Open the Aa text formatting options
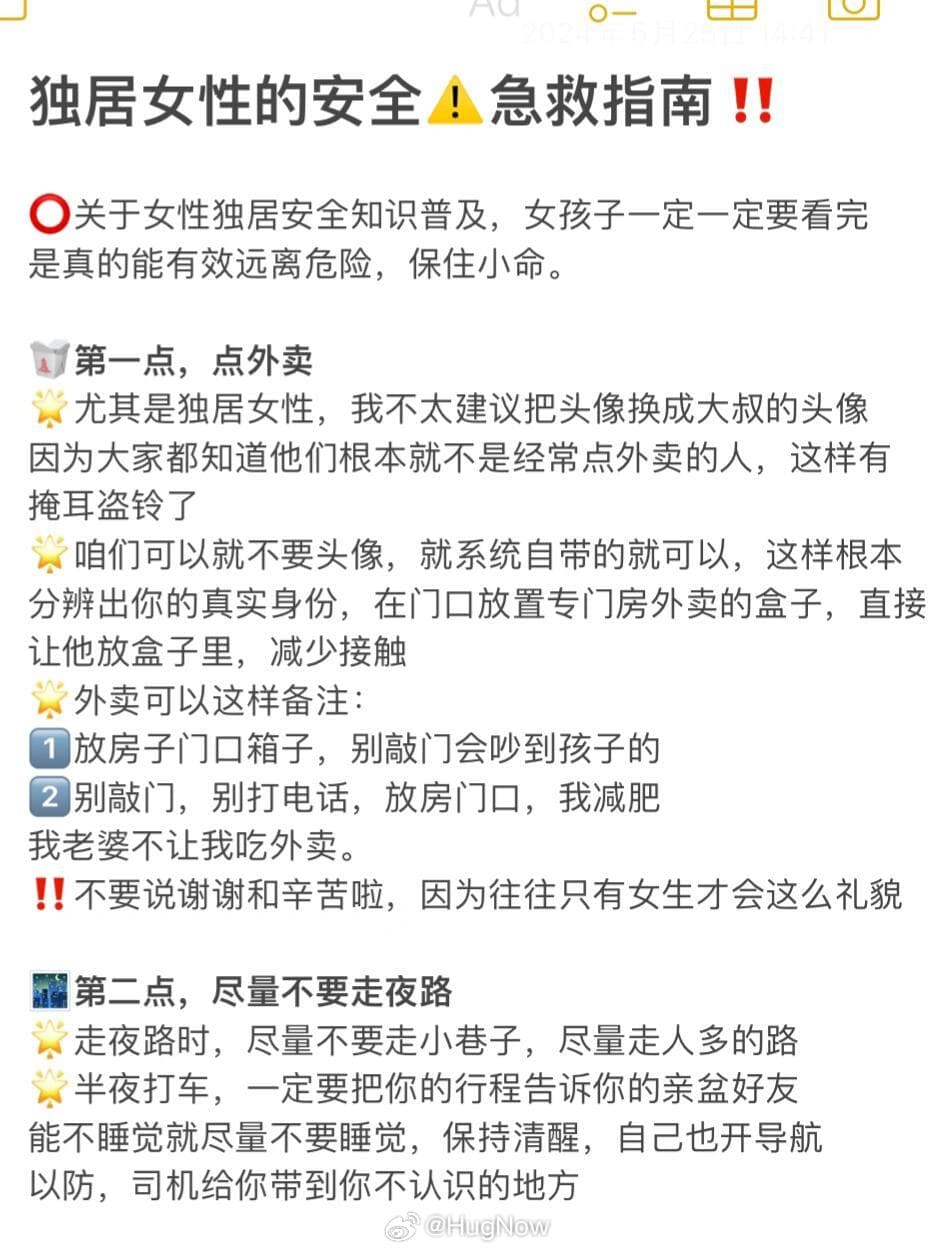Screen dimensions: 938x1251 (495, 7)
